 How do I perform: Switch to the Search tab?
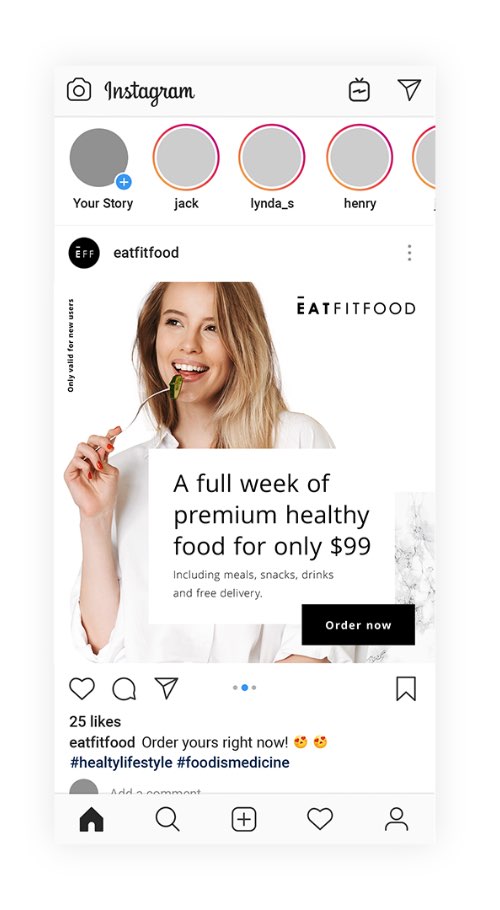pos(168,819)
